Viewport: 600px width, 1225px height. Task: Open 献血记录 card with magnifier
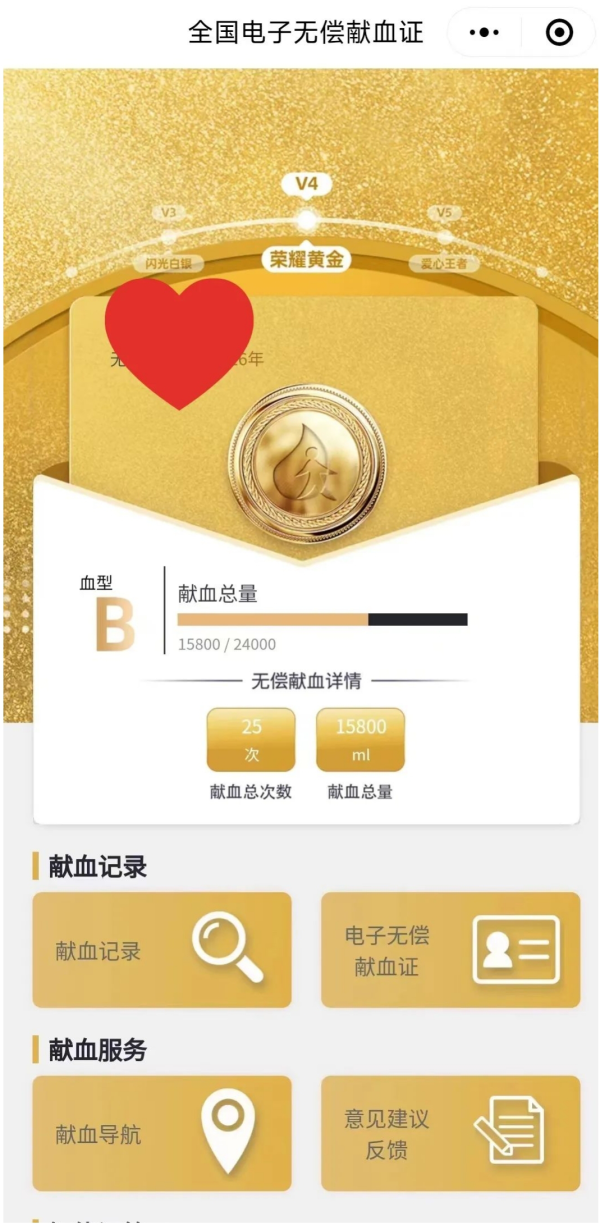point(162,950)
